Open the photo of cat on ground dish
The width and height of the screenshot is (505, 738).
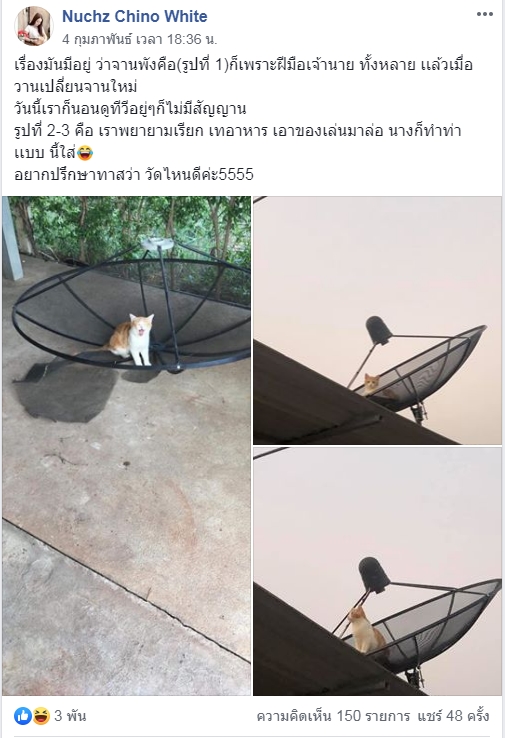(x=127, y=446)
